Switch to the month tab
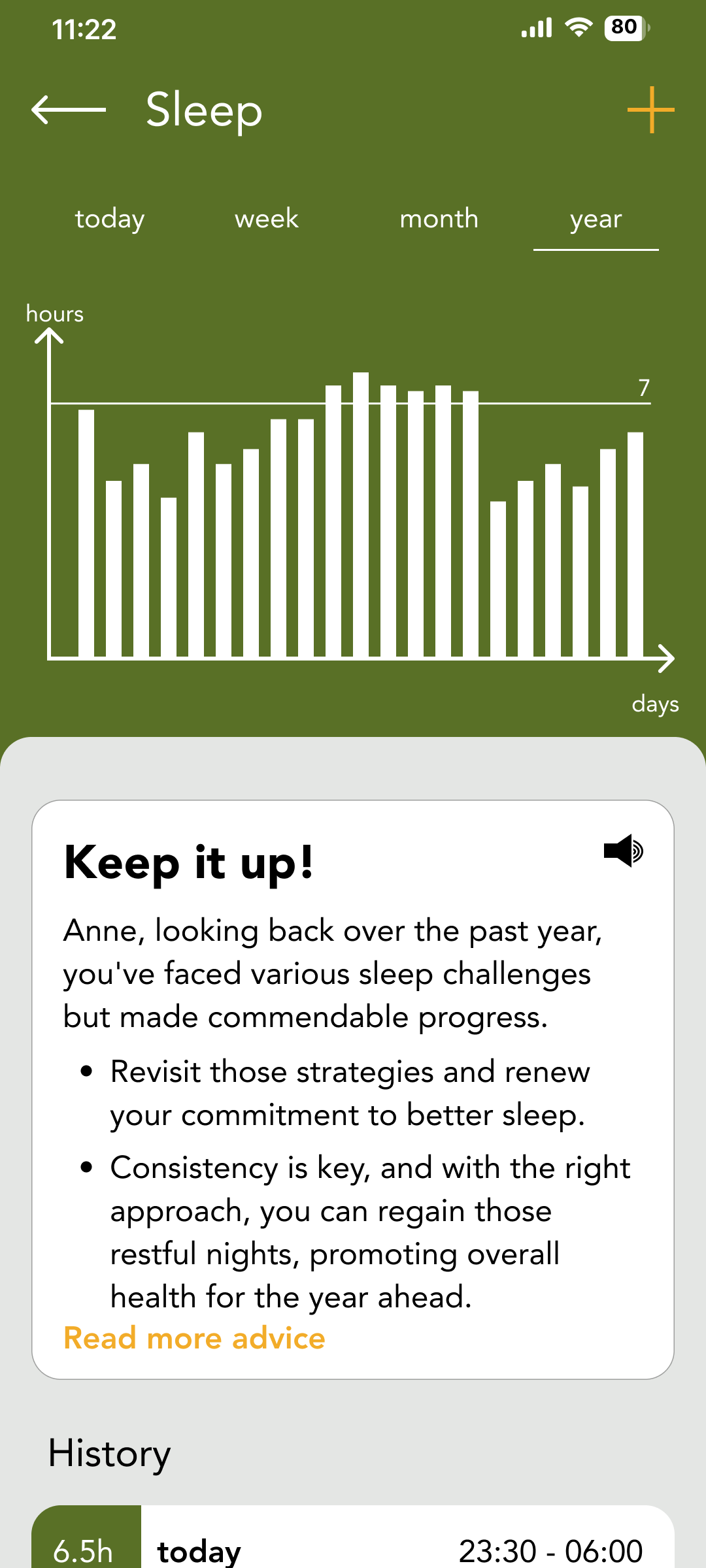 pyautogui.click(x=439, y=219)
